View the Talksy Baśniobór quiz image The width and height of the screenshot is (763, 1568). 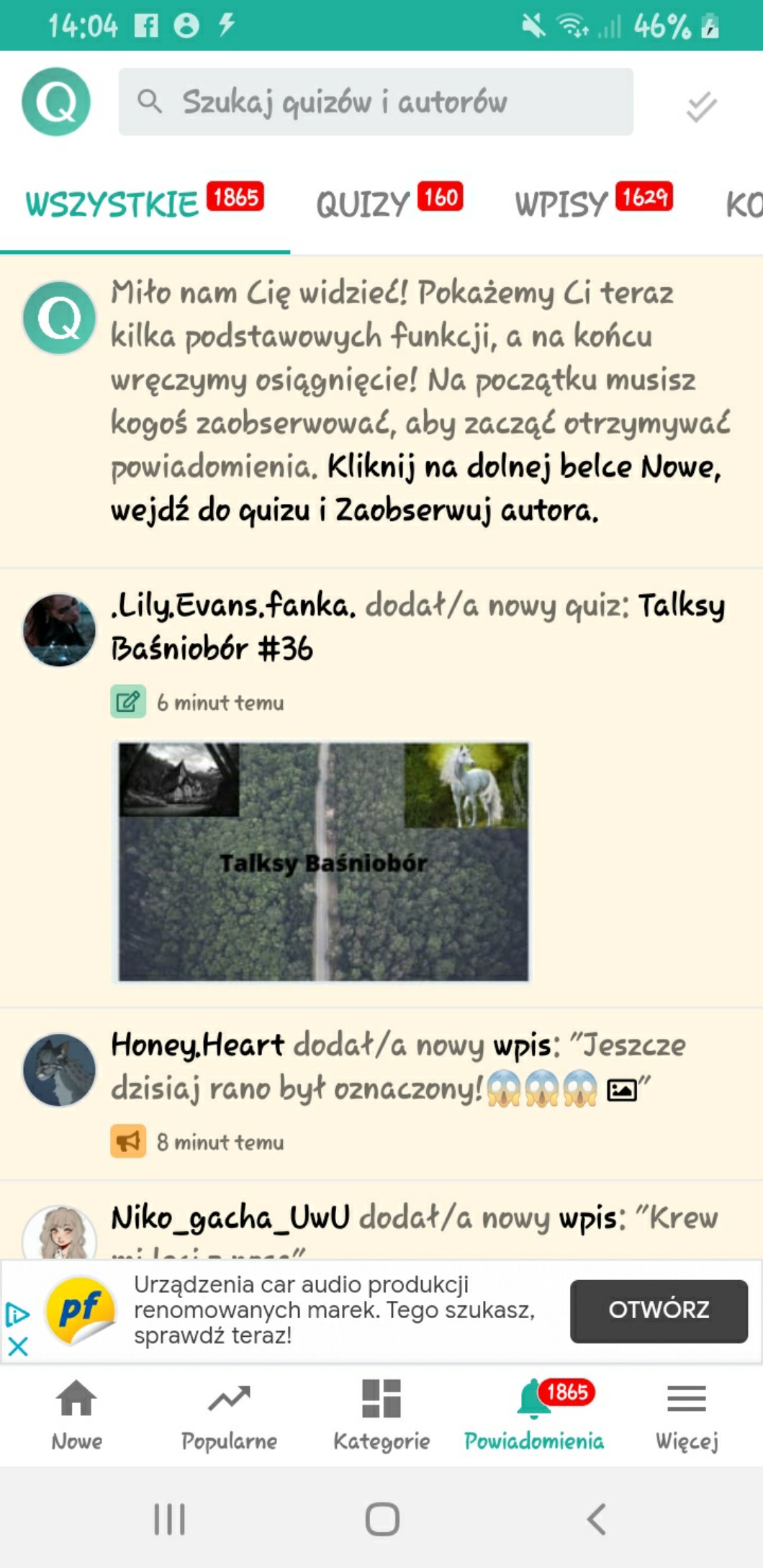[x=323, y=861]
